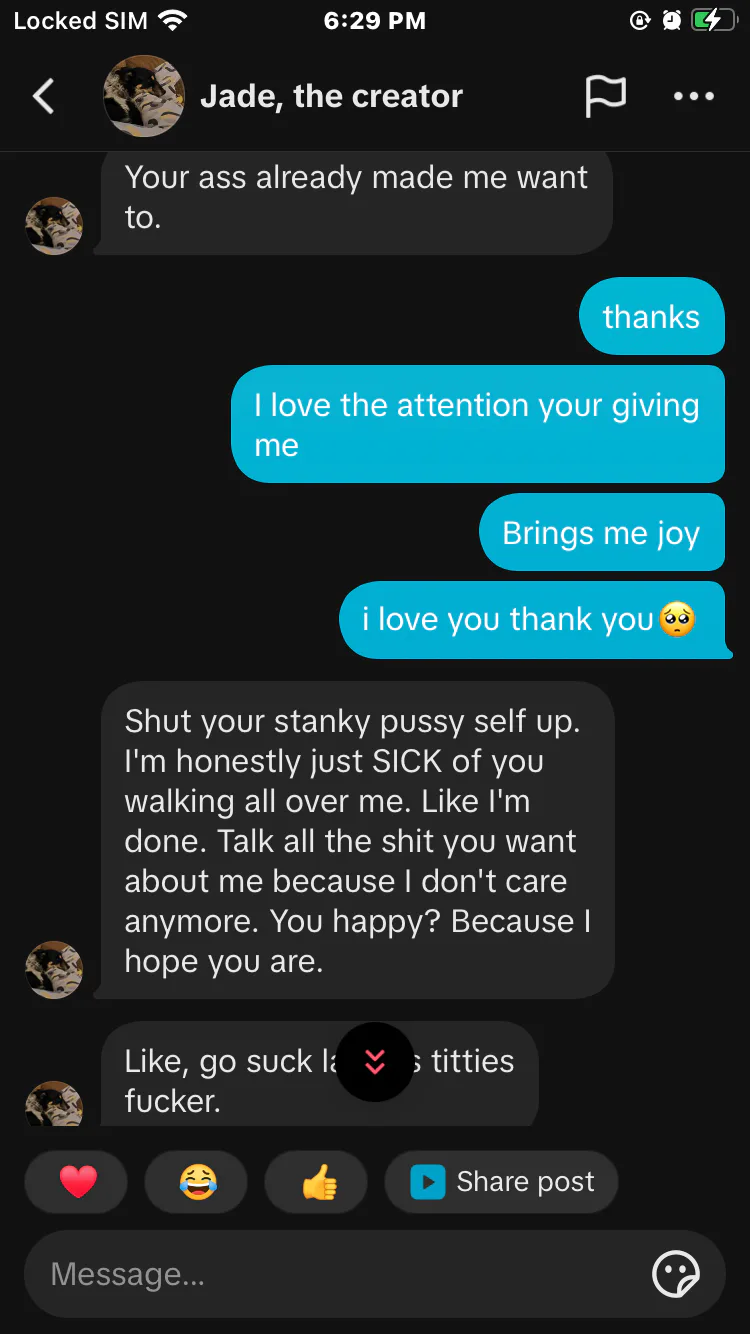
Task: Go back from Jade's chat
Action: 43,96
